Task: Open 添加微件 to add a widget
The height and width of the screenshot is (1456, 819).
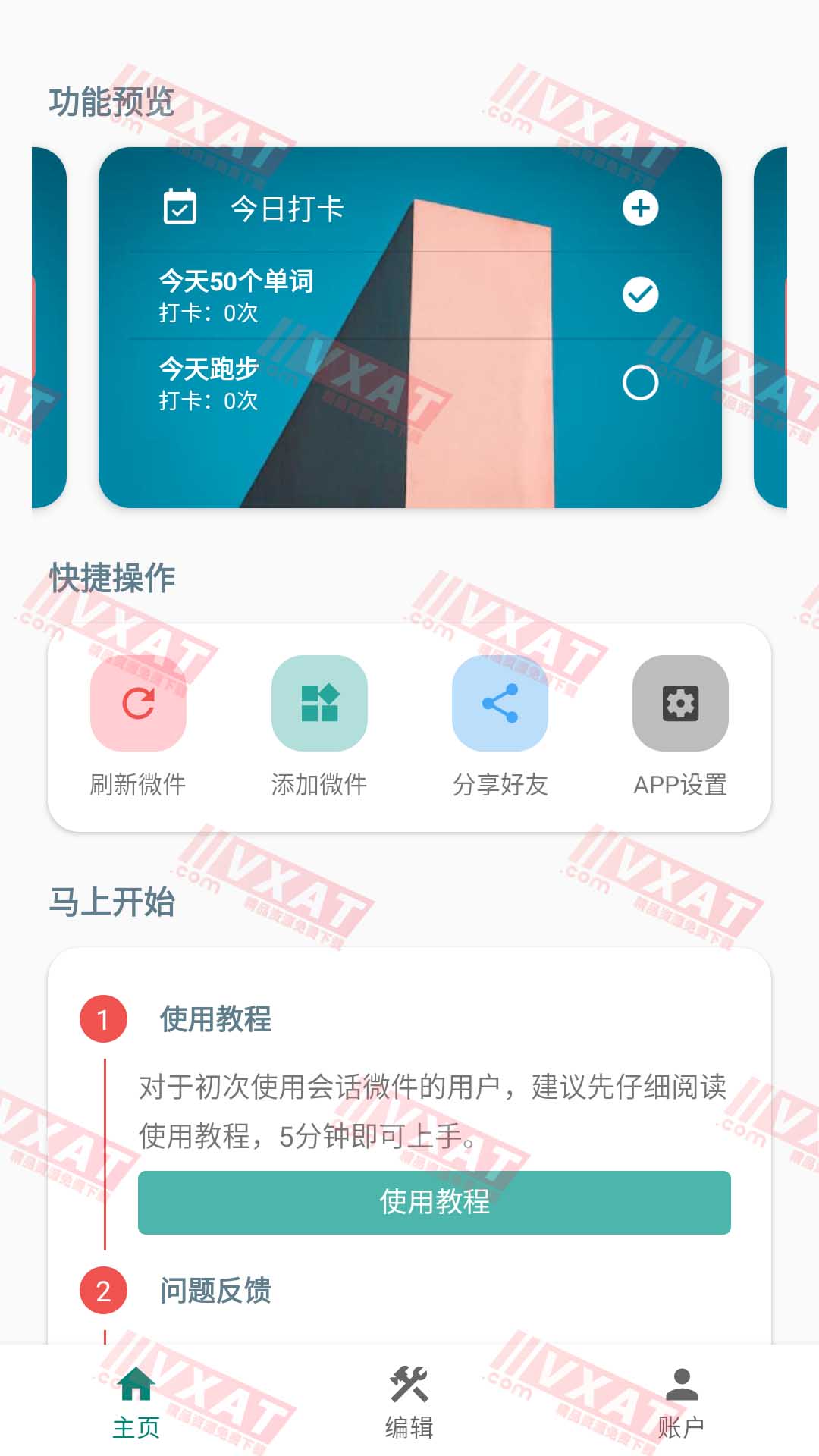Action: coord(319,704)
